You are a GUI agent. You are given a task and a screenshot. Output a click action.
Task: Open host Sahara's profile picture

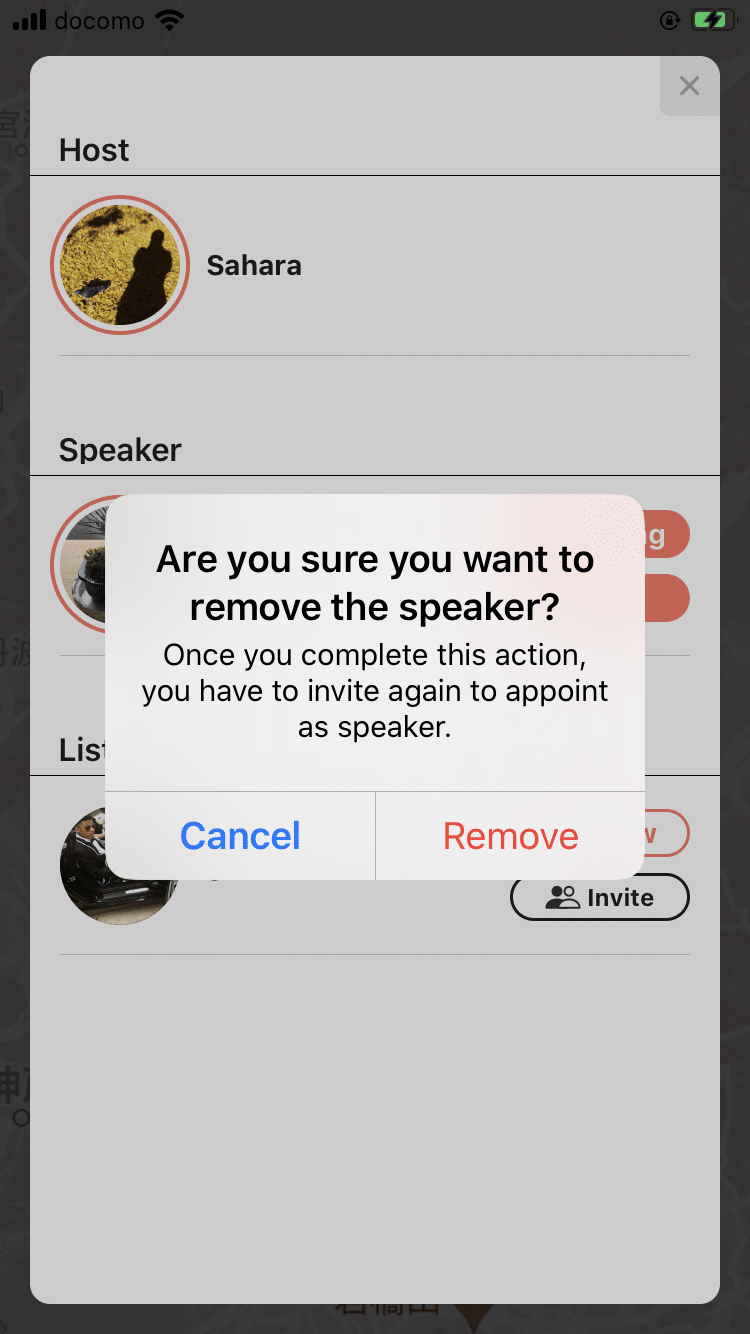click(120, 265)
